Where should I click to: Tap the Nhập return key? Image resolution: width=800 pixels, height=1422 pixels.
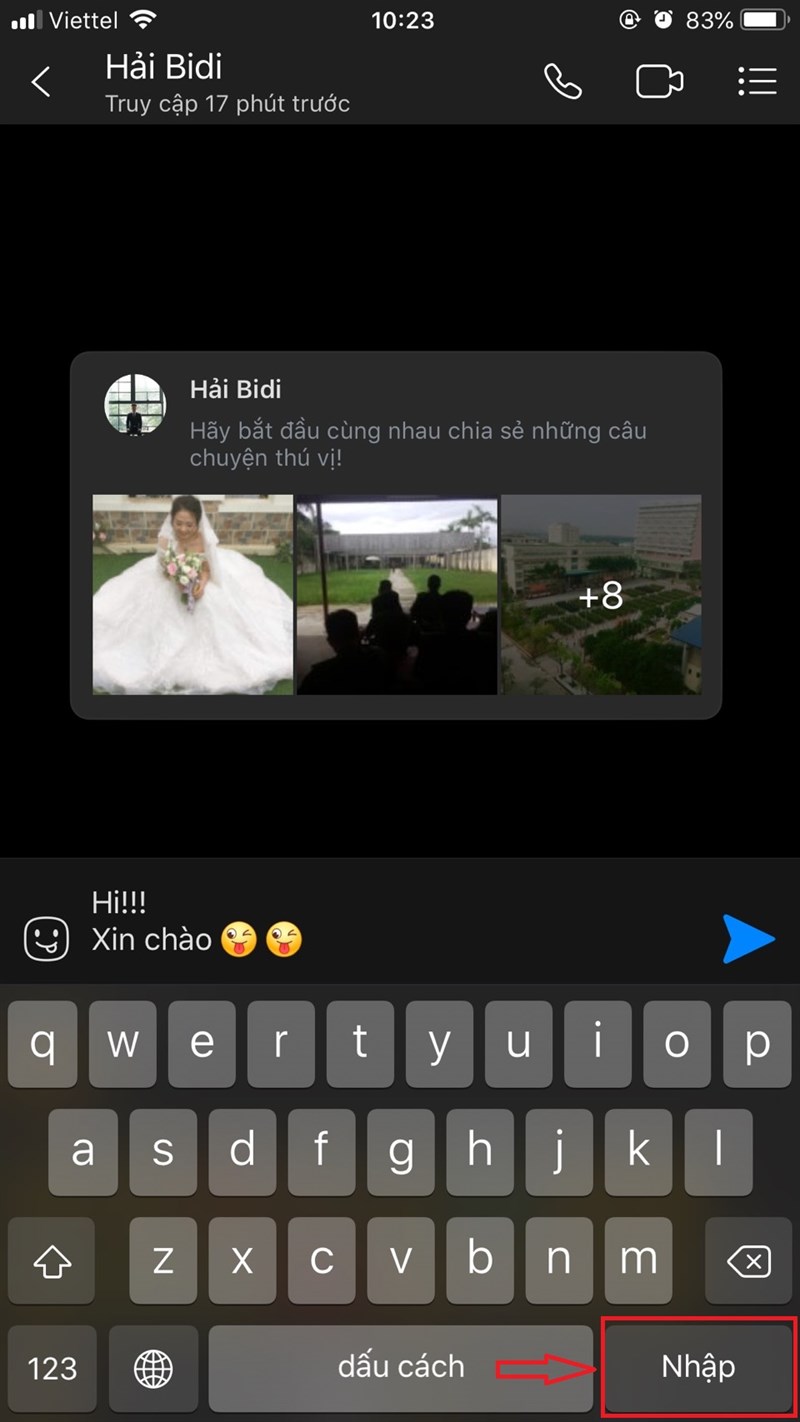coord(698,1366)
